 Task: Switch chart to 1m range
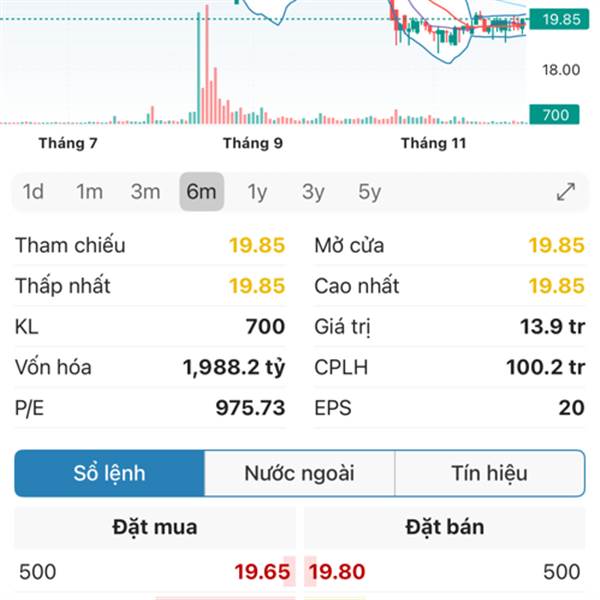tap(90, 192)
